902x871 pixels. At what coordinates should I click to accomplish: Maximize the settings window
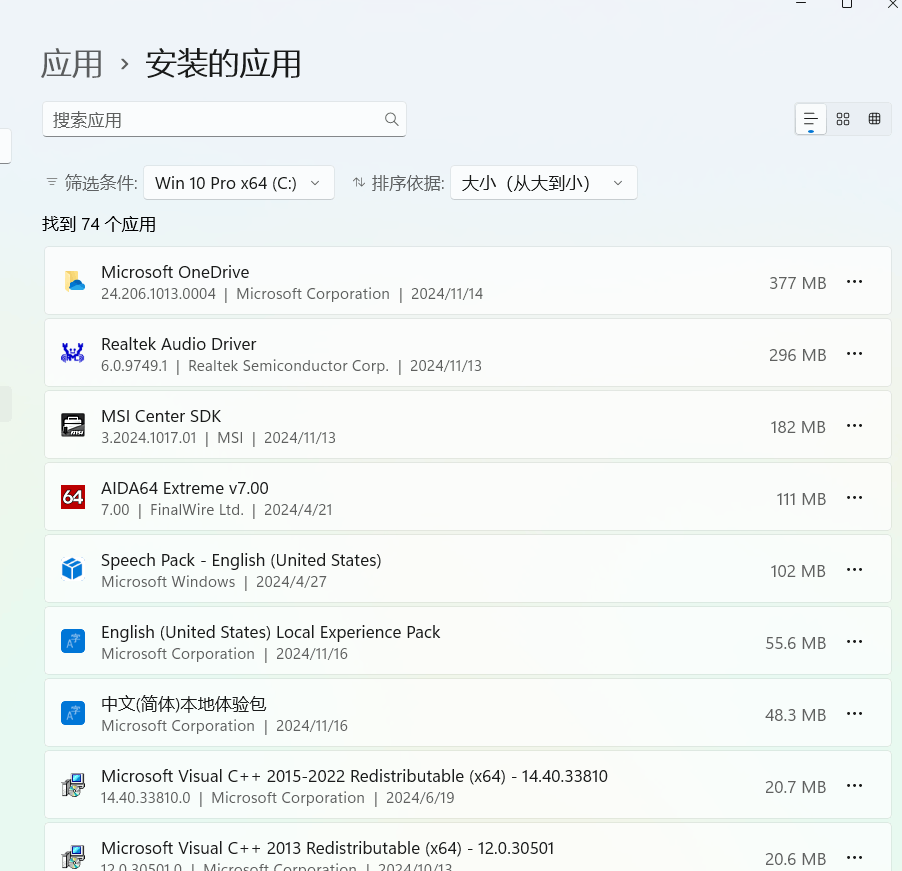[x=847, y=4]
